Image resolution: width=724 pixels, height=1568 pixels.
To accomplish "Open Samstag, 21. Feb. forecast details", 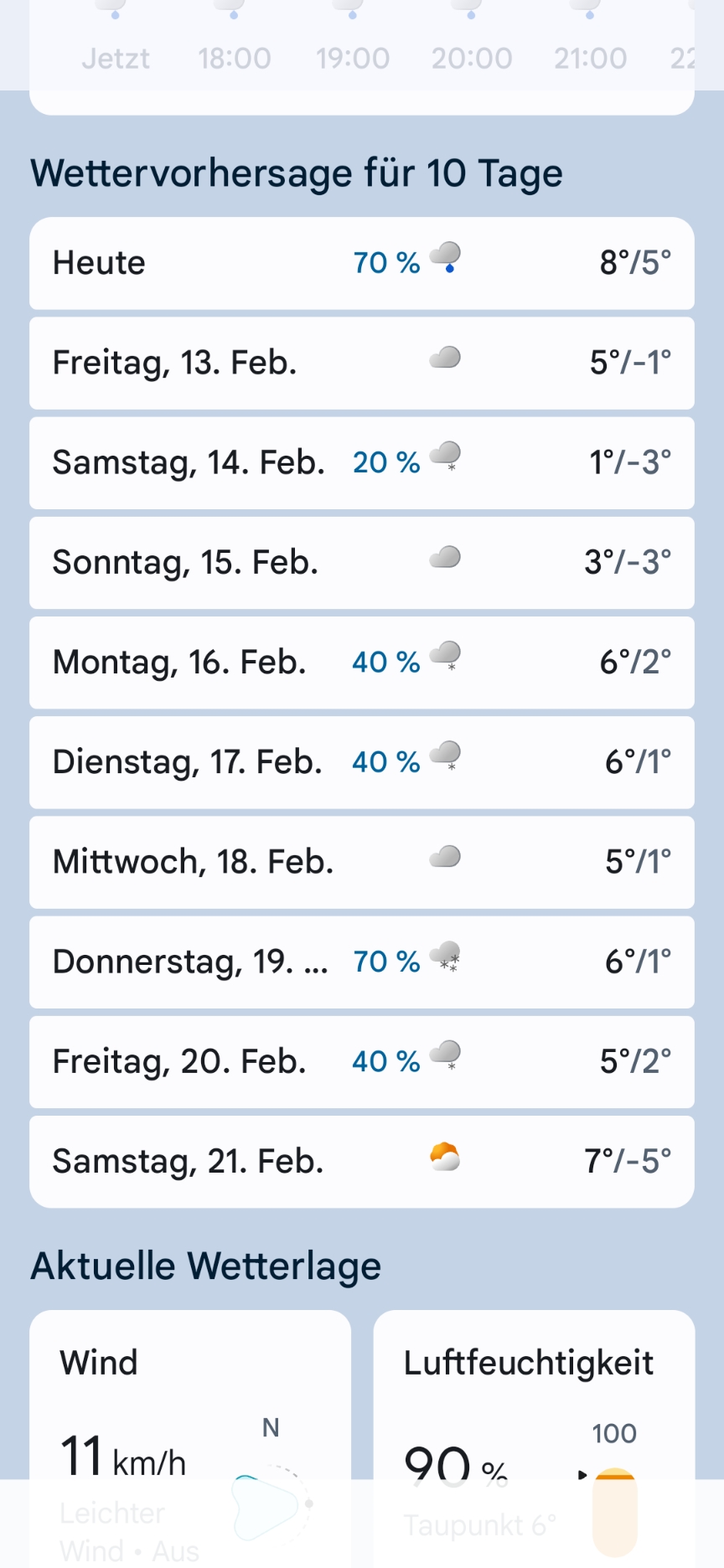I will click(361, 1161).
